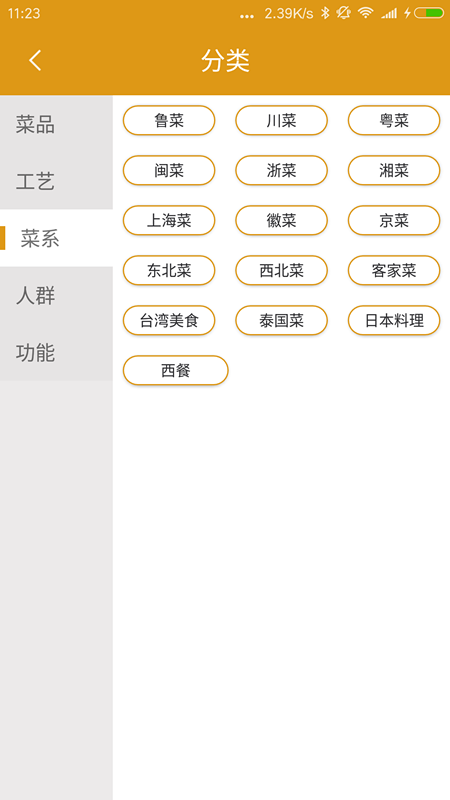The height and width of the screenshot is (800, 450).
Task: Open the 人群 category tab
Action: point(56,295)
